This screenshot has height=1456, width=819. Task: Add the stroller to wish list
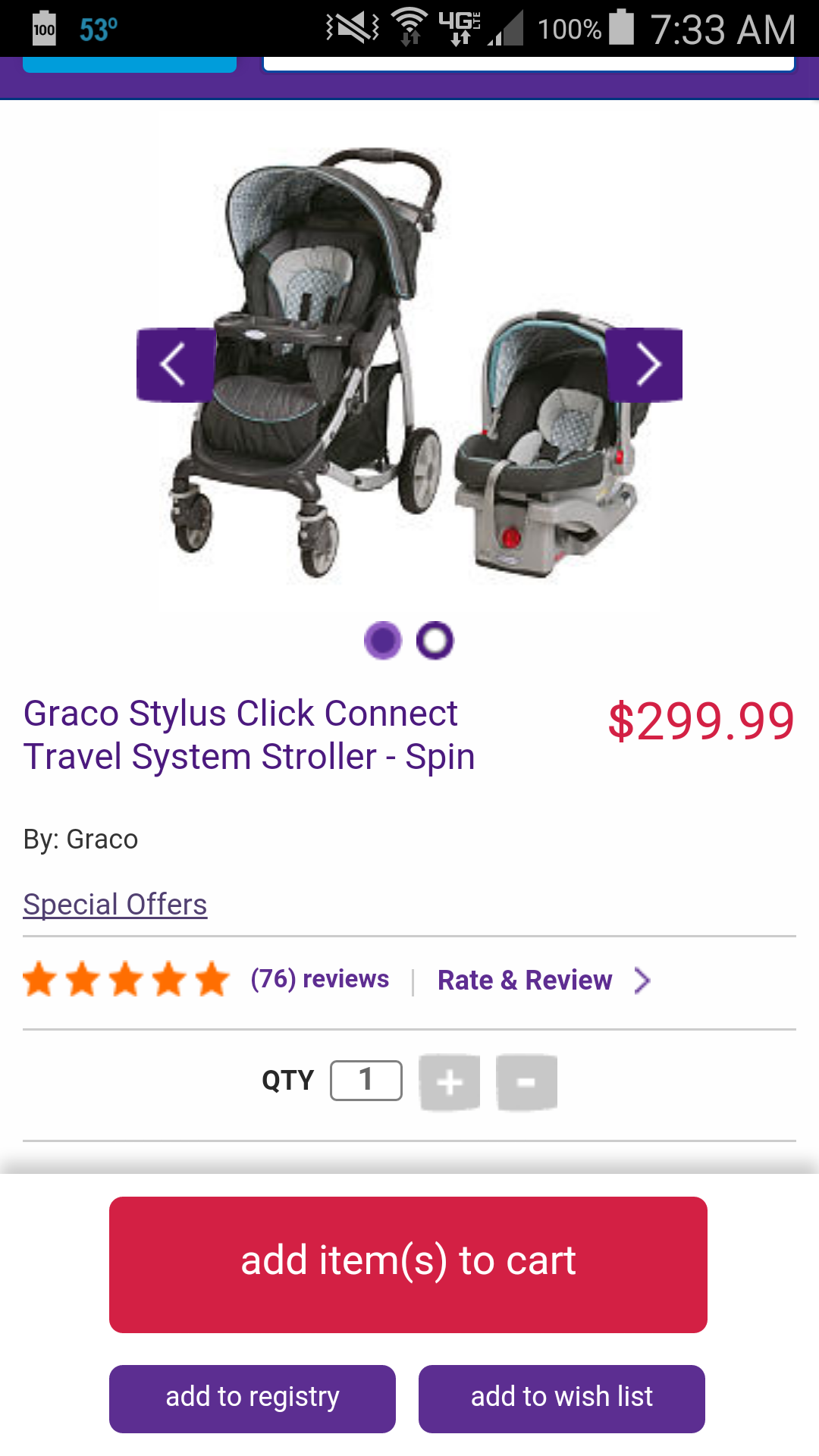[x=561, y=1398]
